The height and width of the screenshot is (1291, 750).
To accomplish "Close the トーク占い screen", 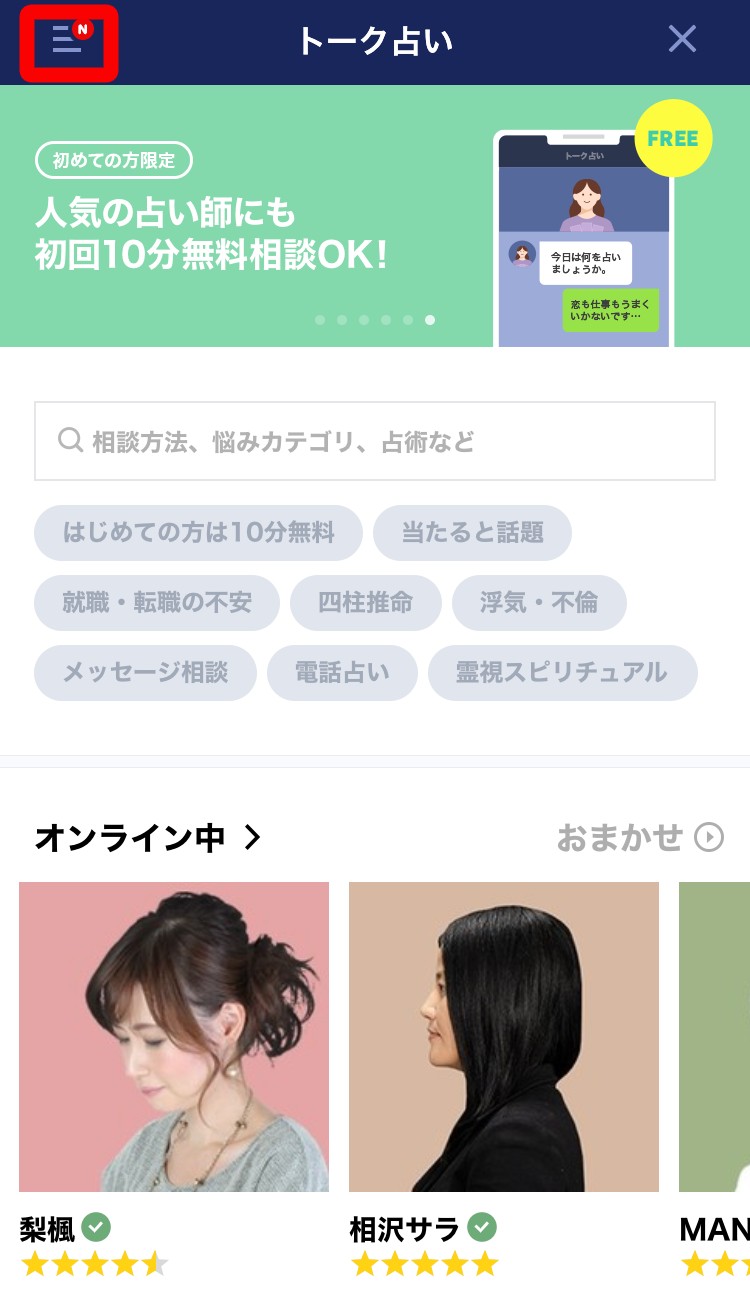I will pos(682,39).
